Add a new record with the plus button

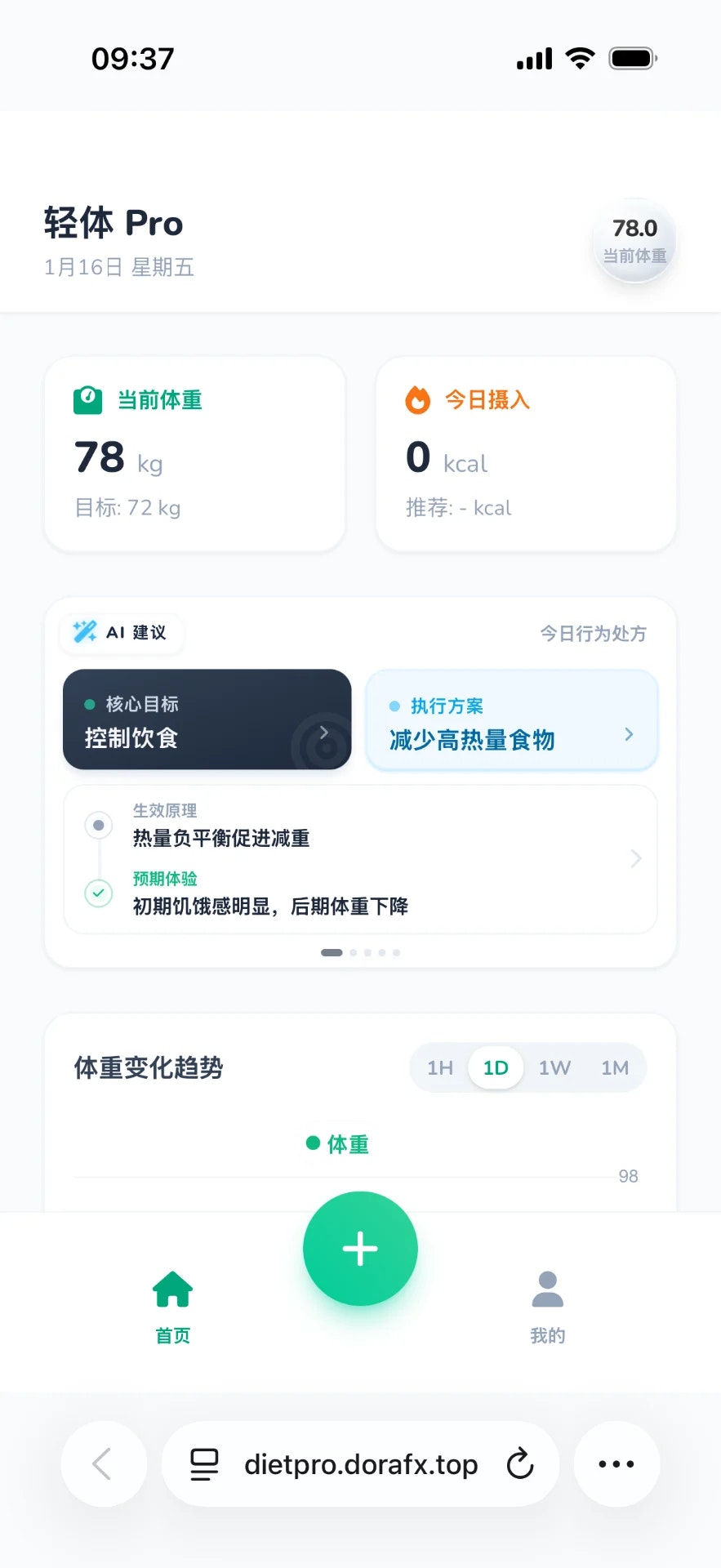click(360, 1249)
